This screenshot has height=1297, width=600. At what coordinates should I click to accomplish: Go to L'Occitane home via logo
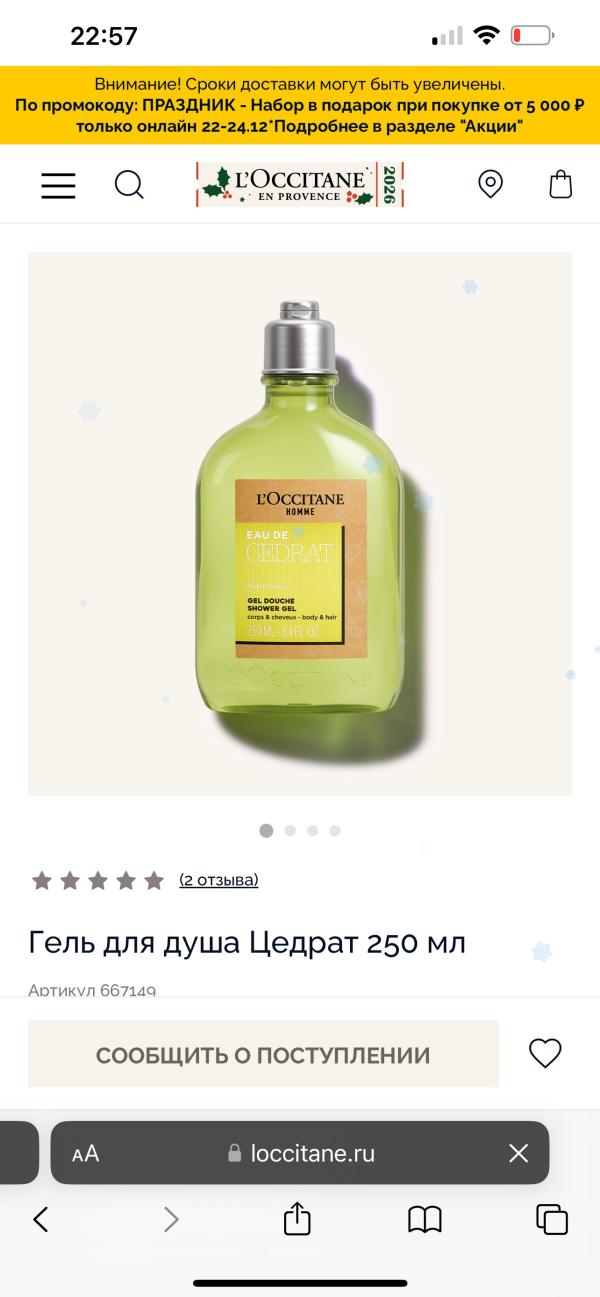(300, 185)
